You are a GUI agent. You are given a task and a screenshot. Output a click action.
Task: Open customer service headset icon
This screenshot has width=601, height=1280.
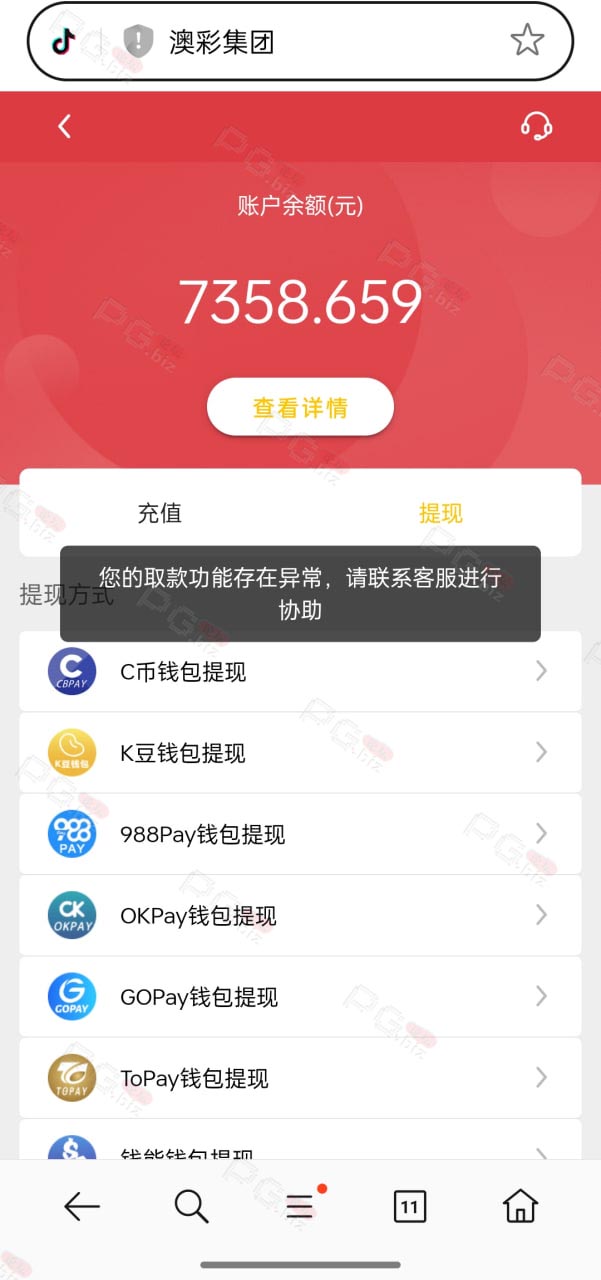536,126
